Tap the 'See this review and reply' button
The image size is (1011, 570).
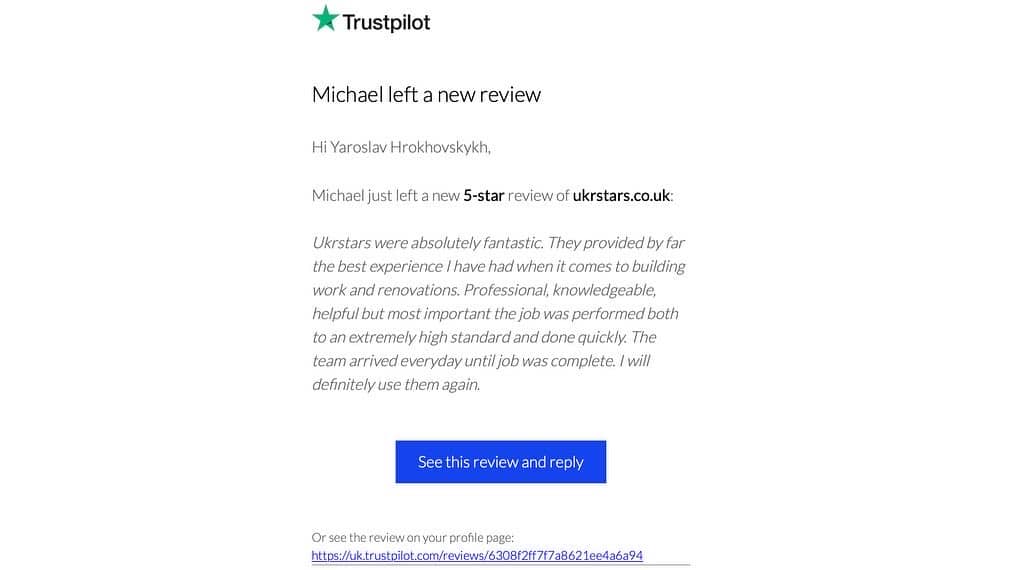(500, 462)
